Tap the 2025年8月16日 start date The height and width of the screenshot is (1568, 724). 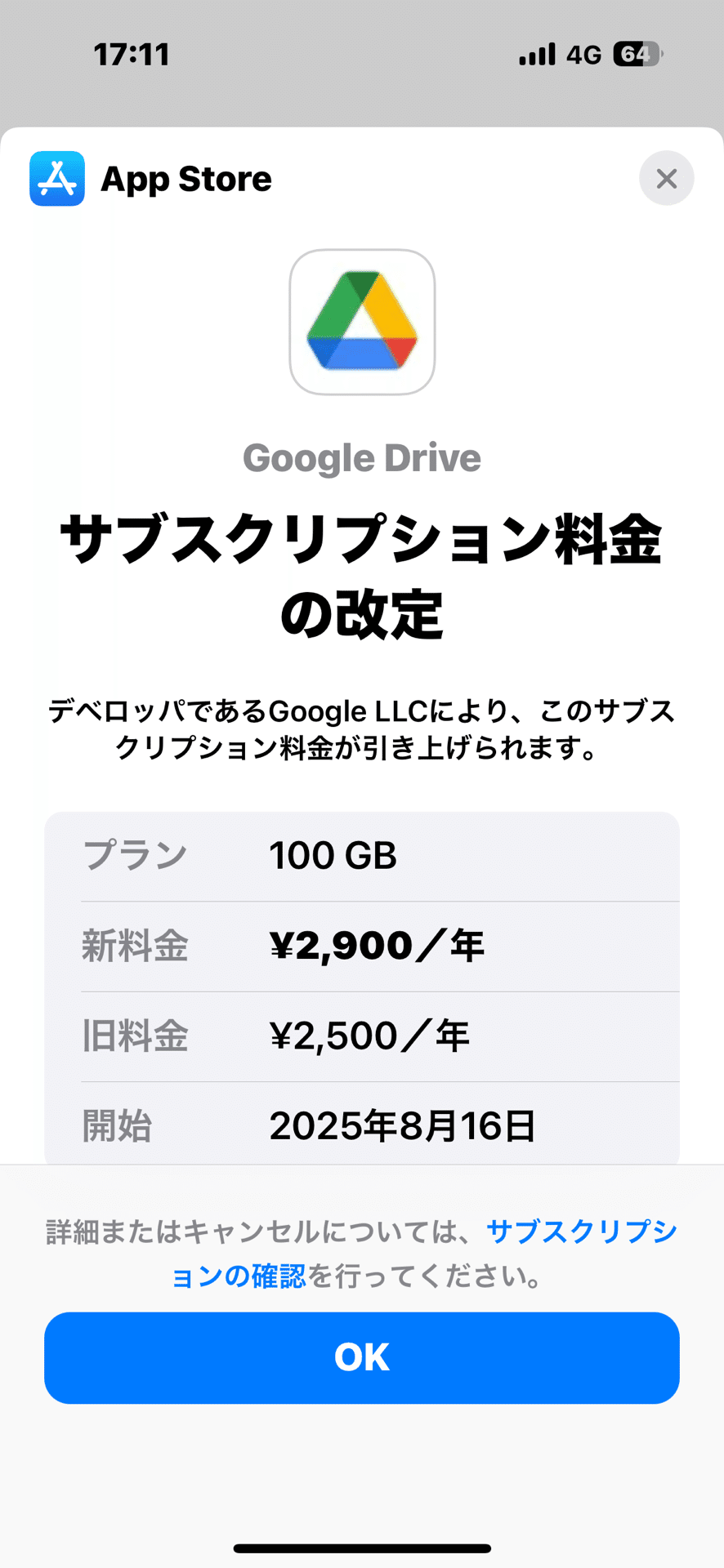point(404,1126)
